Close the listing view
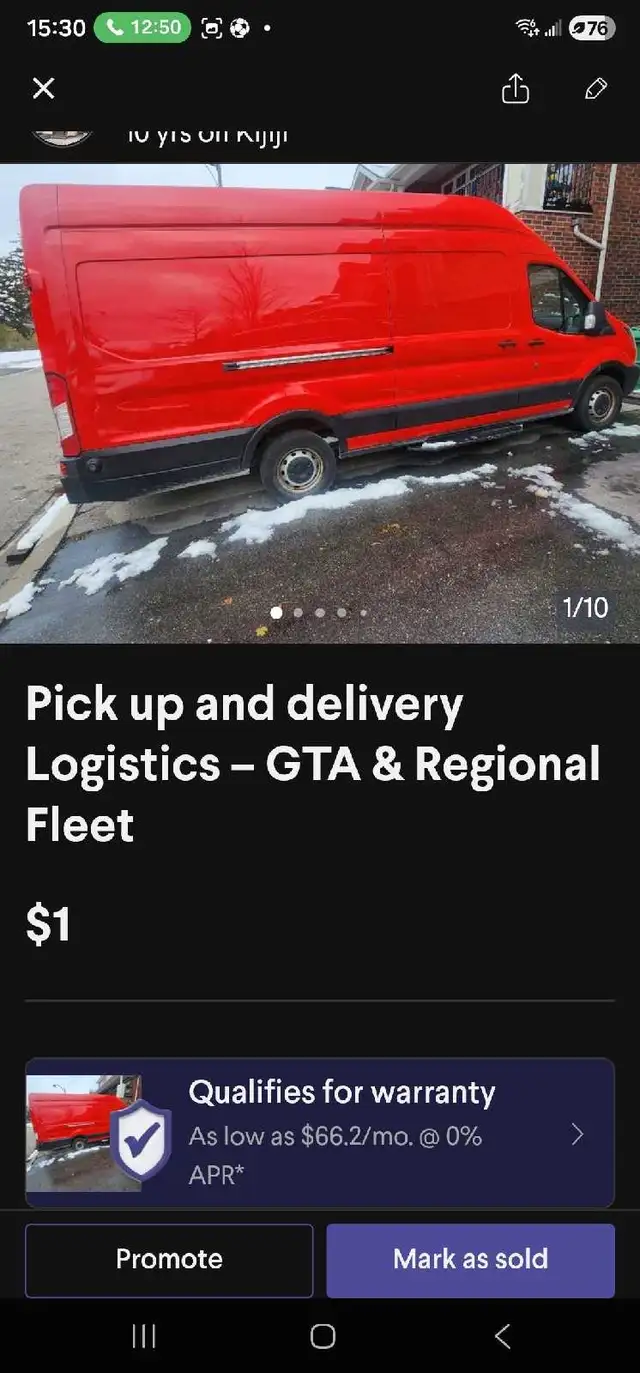This screenshot has width=640, height=1373. (43, 89)
